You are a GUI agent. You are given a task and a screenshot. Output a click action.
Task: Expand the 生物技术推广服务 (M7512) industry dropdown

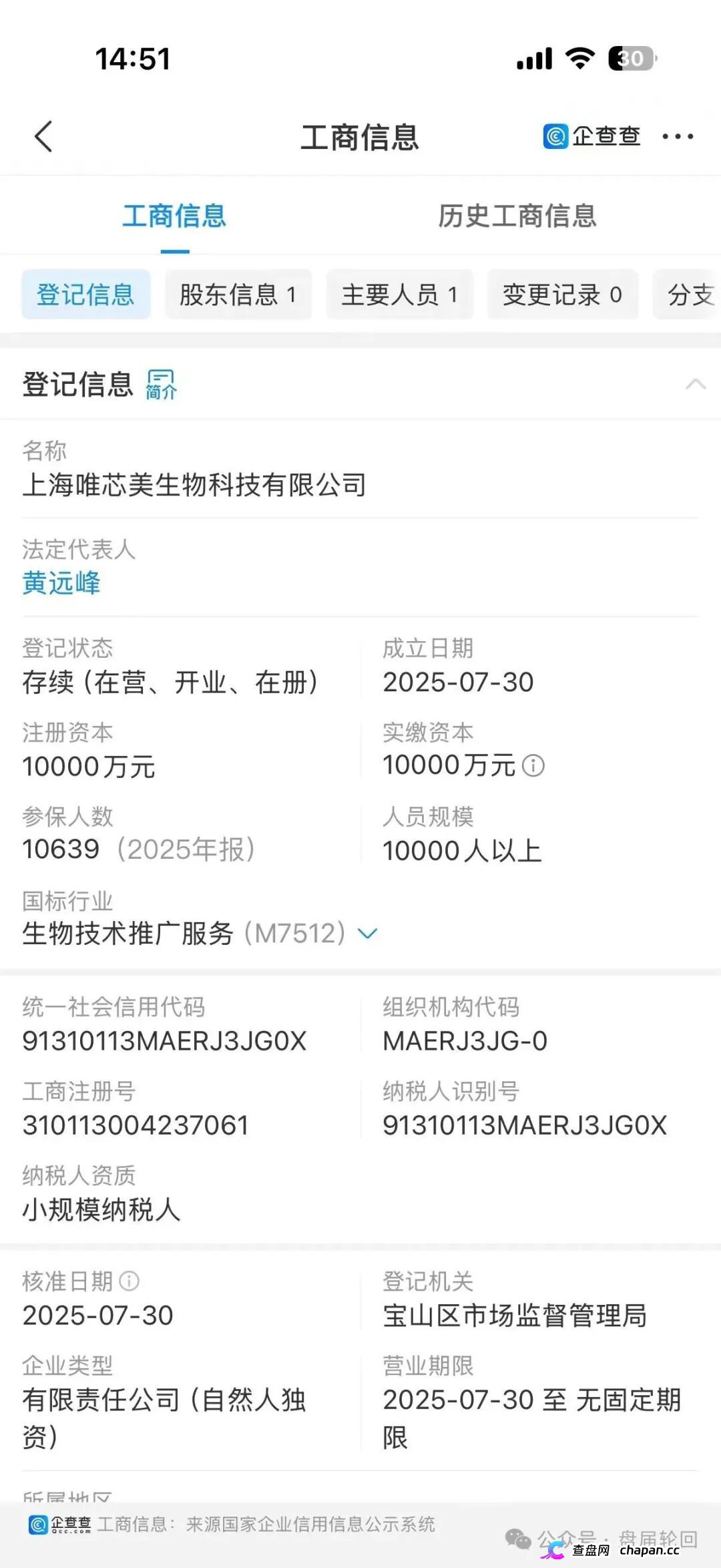coord(368,932)
